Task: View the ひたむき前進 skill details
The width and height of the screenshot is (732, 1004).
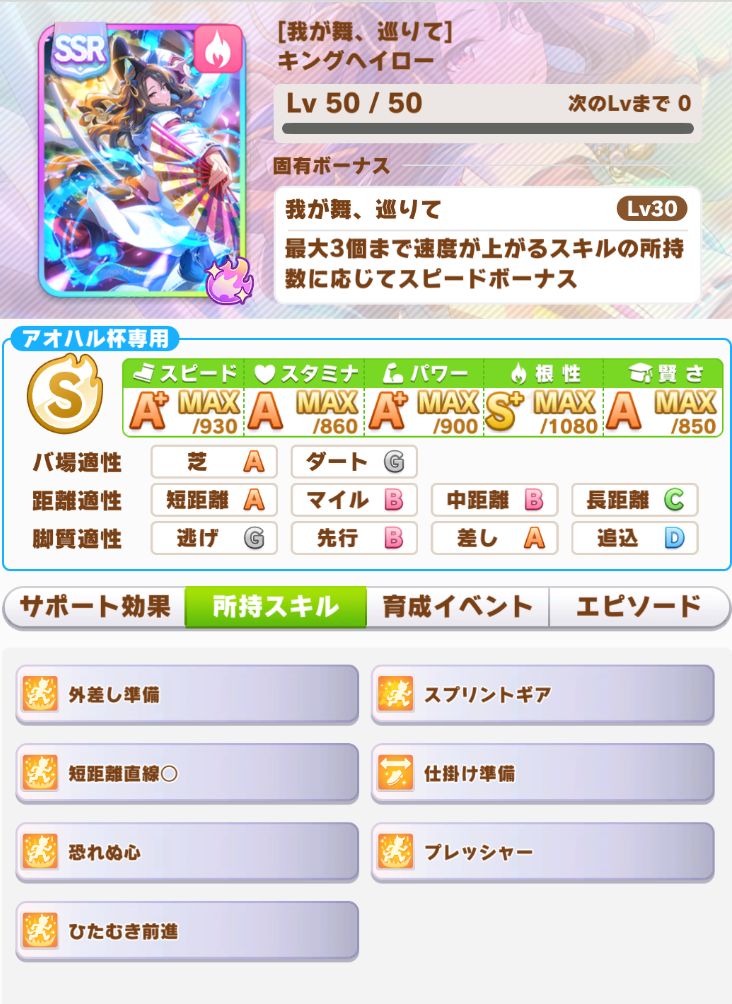Action: click(x=187, y=931)
